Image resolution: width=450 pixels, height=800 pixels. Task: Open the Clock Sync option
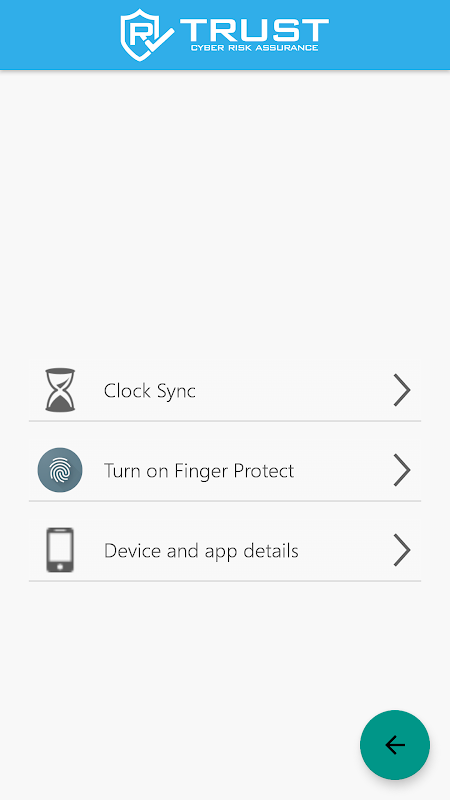coord(225,391)
